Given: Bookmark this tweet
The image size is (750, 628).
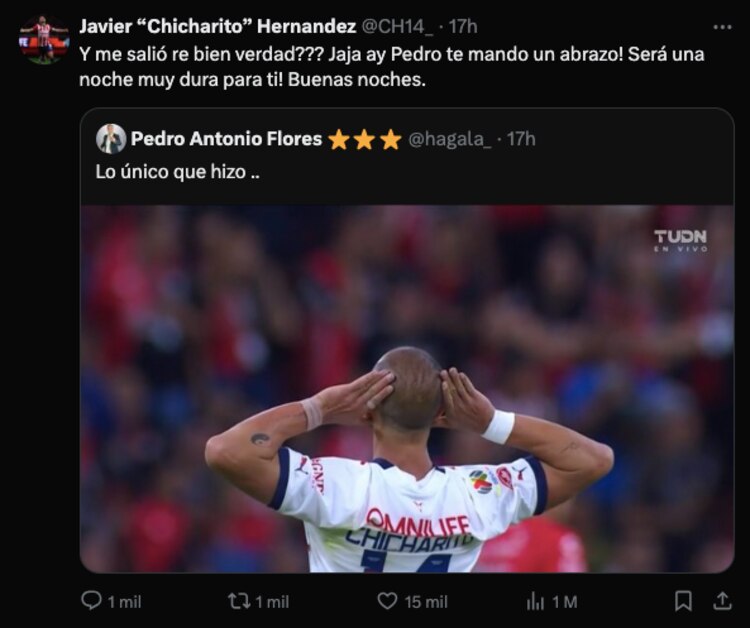Looking at the screenshot, I should [x=683, y=600].
